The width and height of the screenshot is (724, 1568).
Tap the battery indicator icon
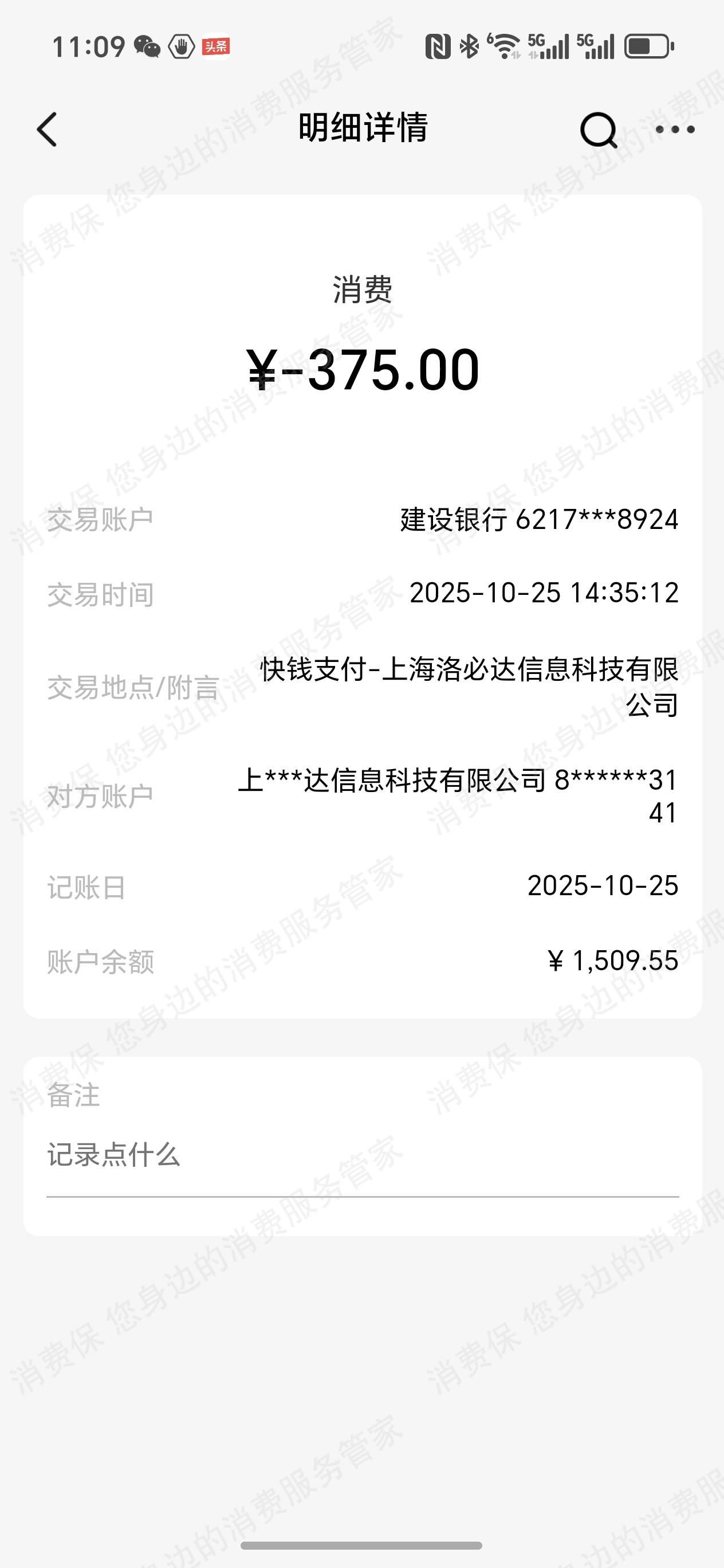pyautogui.click(x=647, y=46)
